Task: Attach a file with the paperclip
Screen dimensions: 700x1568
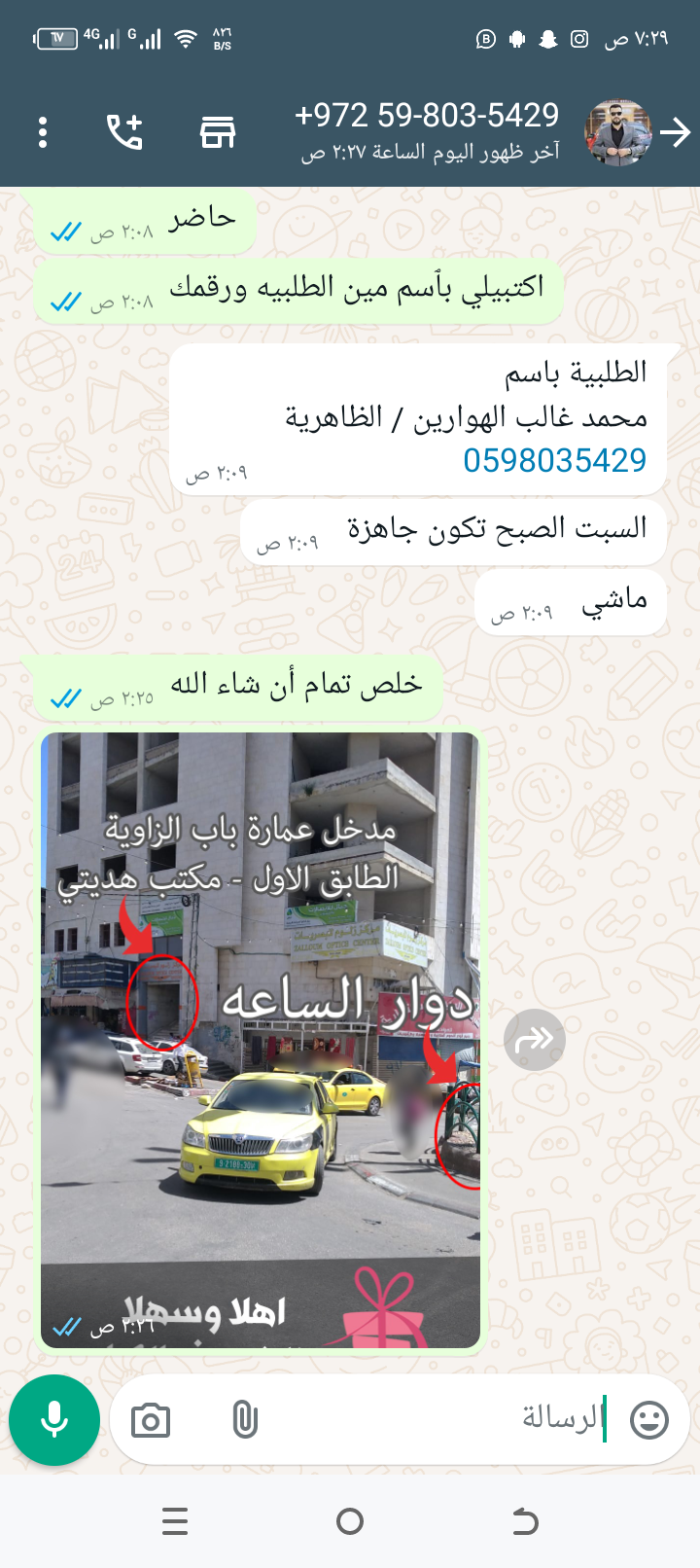Action: [245, 1420]
